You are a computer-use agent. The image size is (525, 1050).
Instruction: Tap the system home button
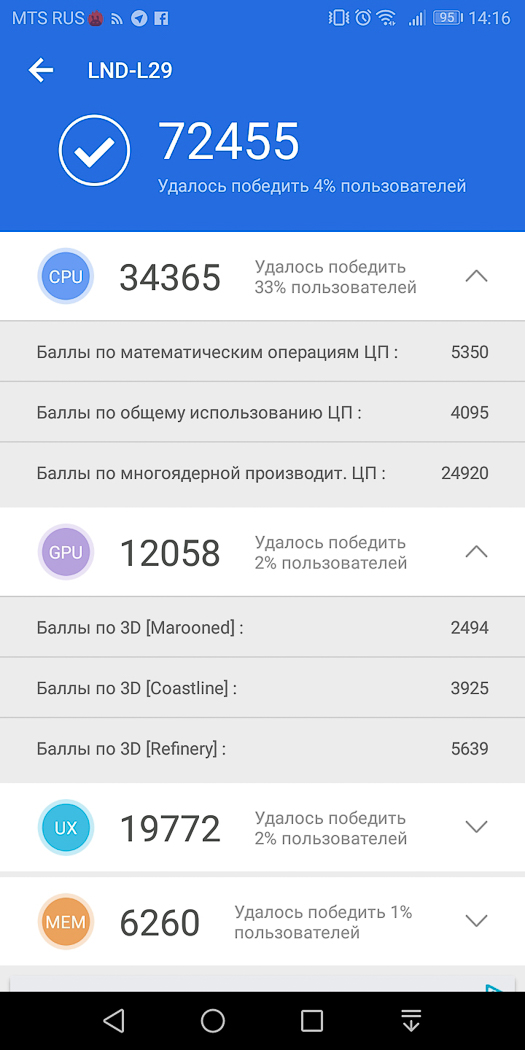click(213, 1021)
